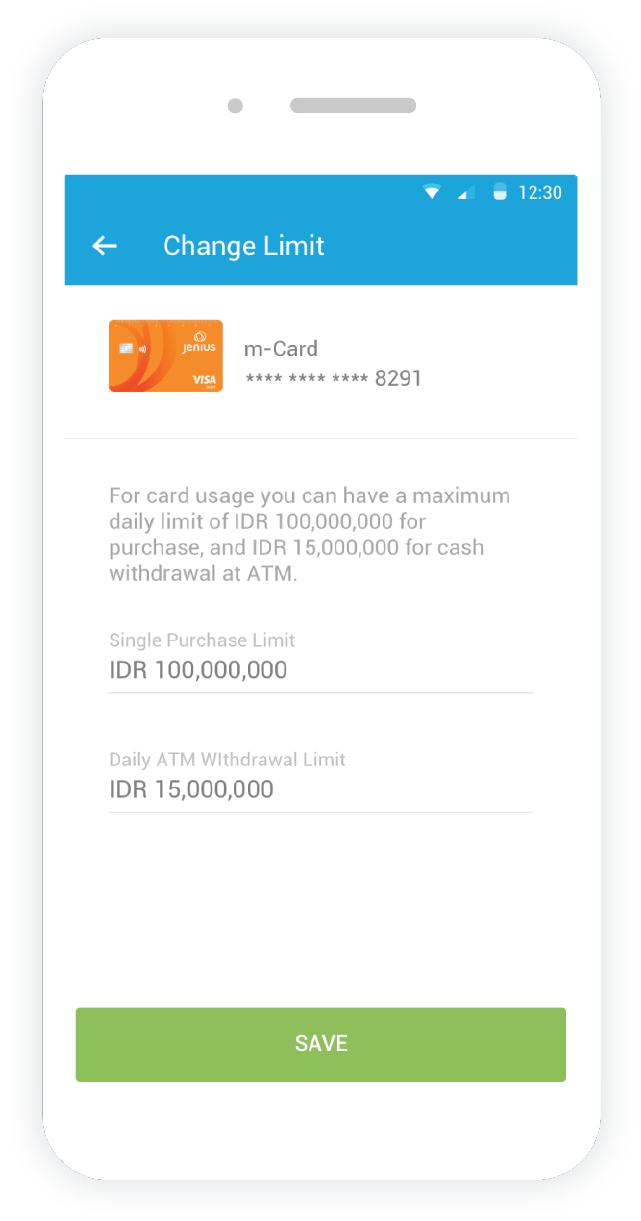Go back from Change Limit screen
The height and width of the screenshot is (1221, 641).
[104, 246]
